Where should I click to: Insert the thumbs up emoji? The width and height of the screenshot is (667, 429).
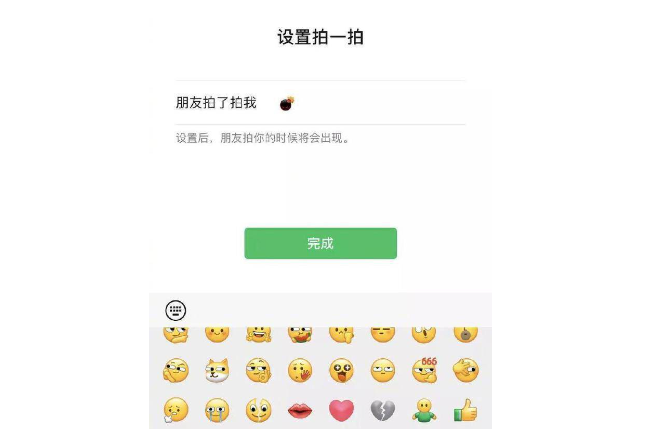point(465,410)
